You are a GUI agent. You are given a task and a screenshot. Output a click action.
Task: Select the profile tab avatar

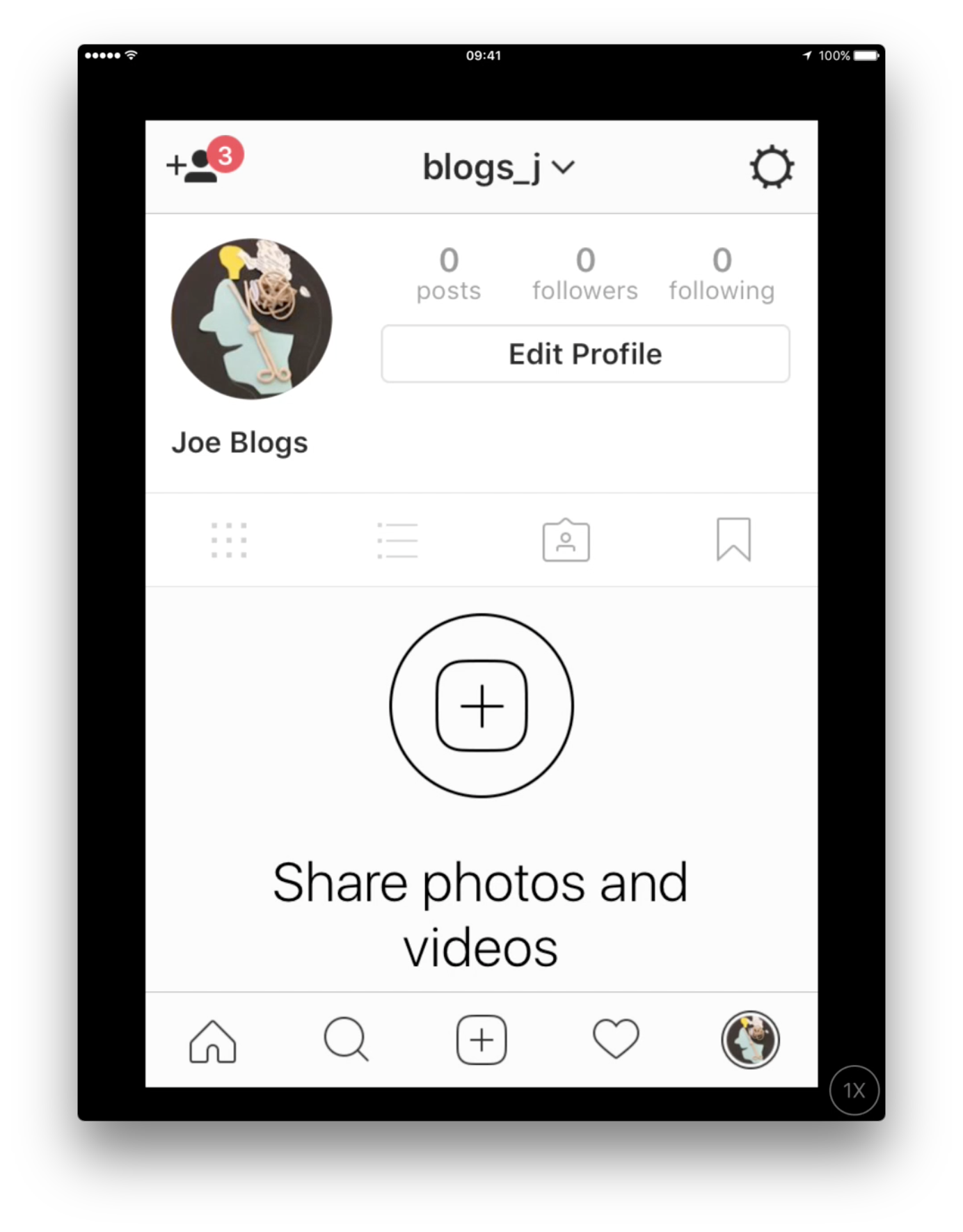[750, 1040]
